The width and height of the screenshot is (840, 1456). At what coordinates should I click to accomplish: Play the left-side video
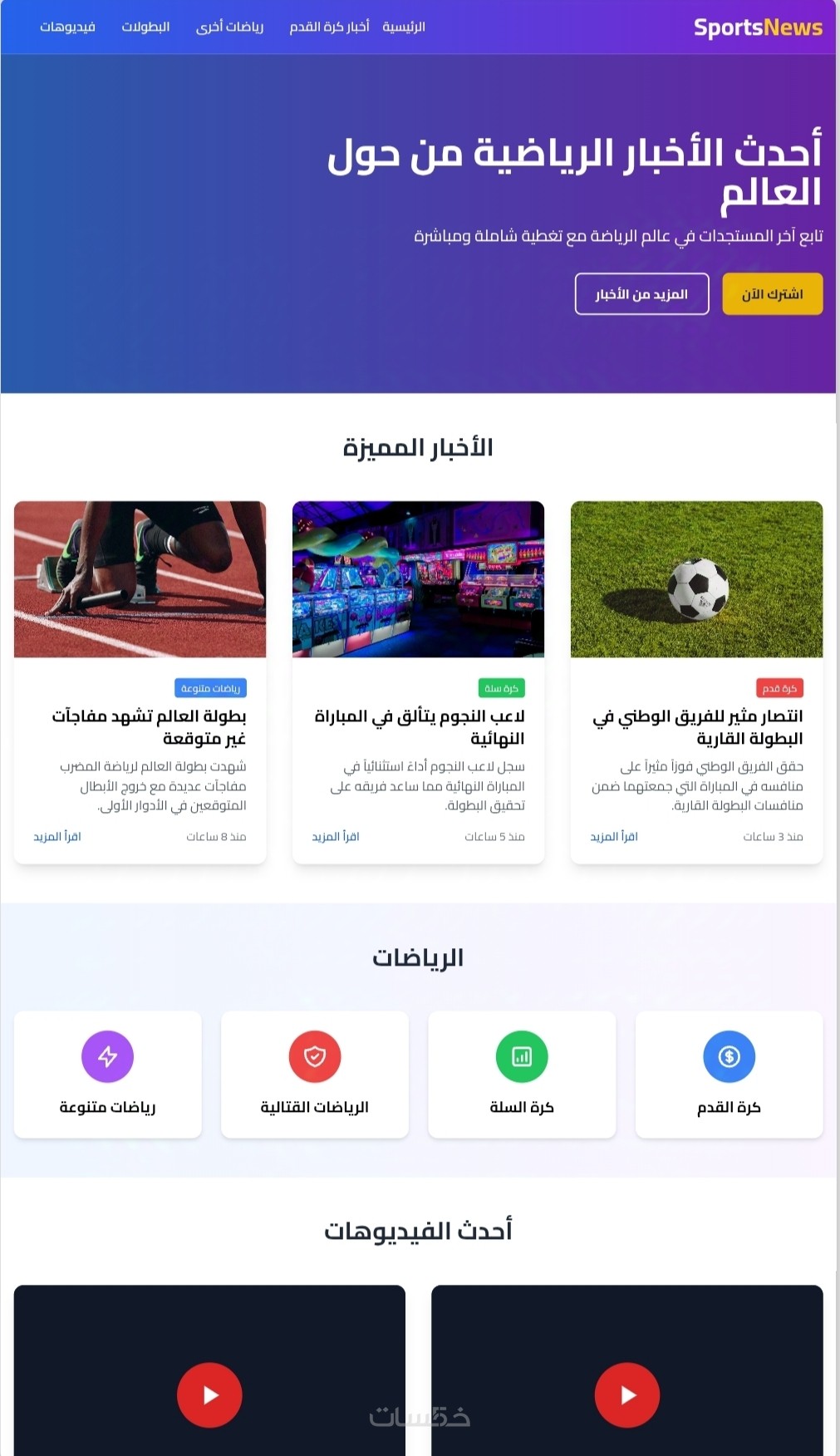[209, 1395]
